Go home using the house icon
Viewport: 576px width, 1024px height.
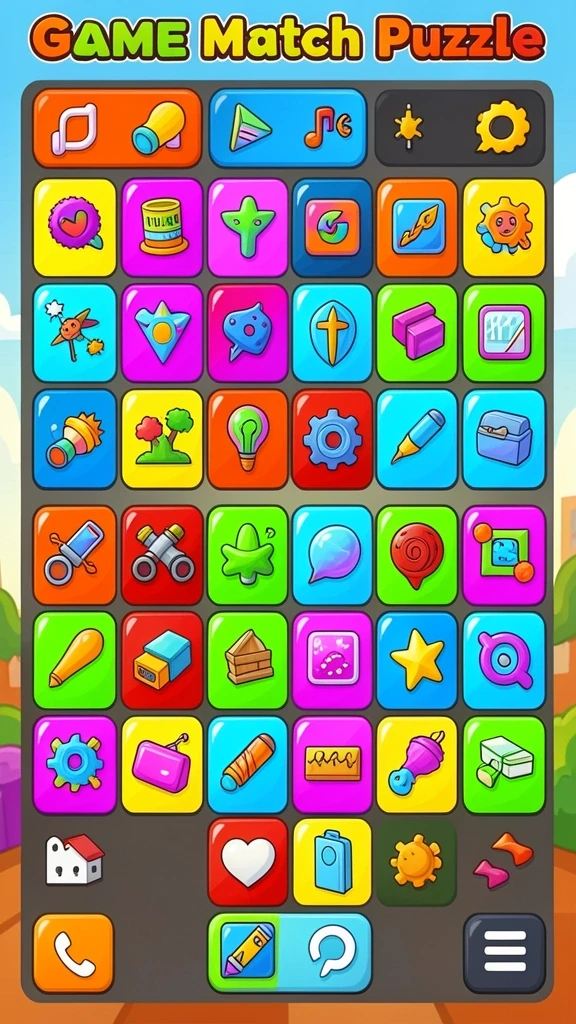(74, 859)
